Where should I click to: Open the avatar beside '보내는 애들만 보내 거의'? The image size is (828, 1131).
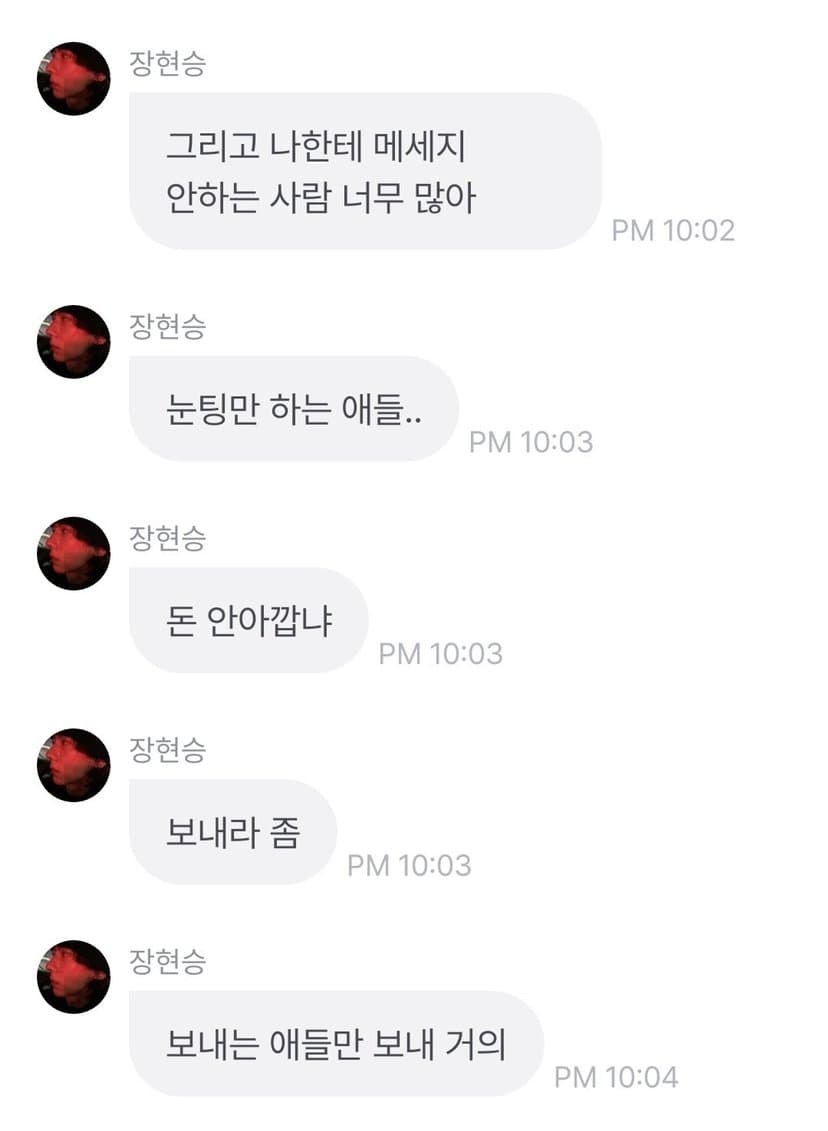73,977
